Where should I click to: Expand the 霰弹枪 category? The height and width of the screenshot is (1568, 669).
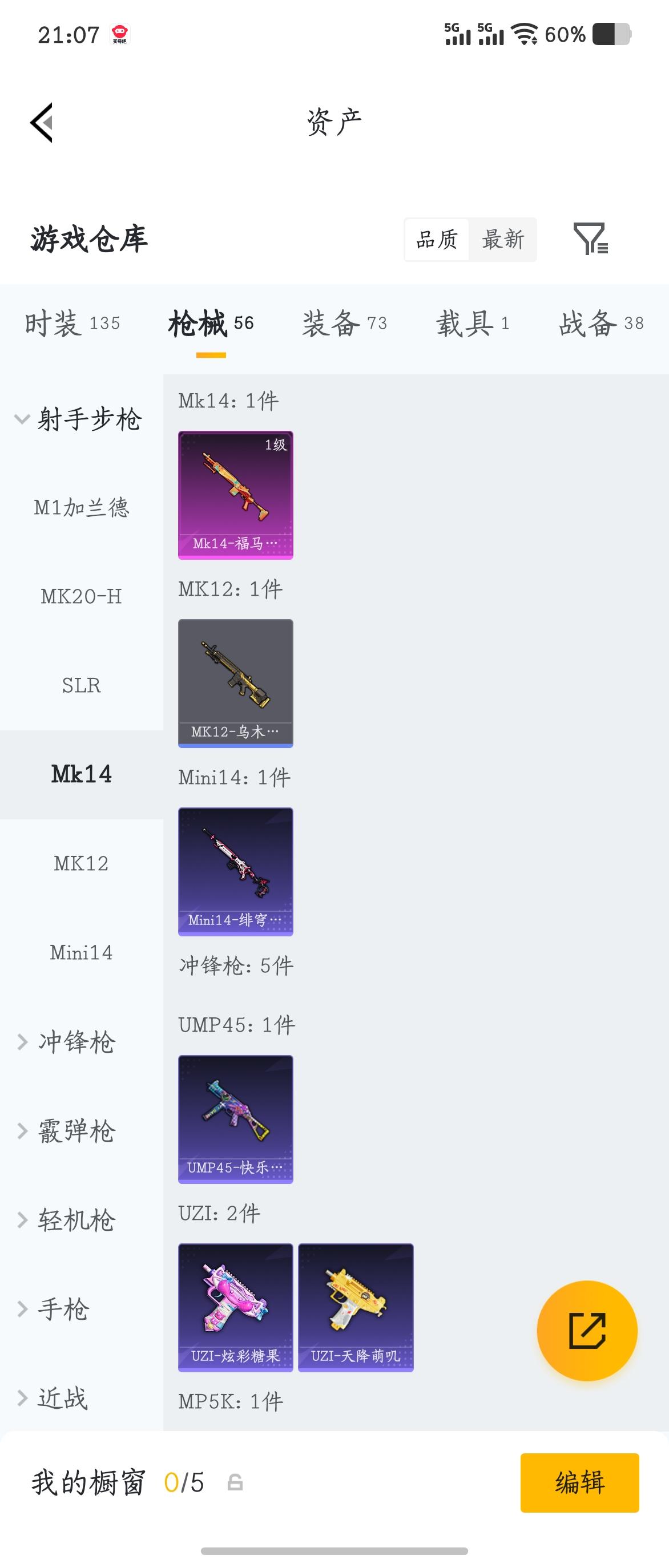(x=76, y=1131)
